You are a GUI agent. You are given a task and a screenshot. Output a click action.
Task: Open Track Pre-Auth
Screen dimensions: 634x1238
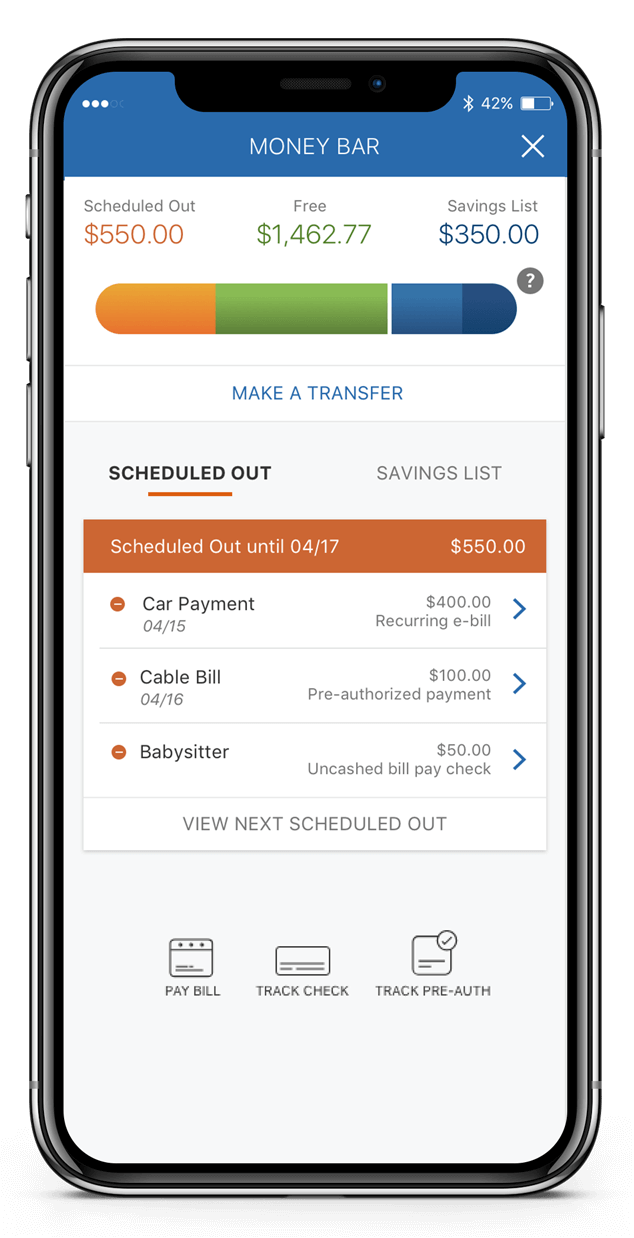[x=433, y=964]
